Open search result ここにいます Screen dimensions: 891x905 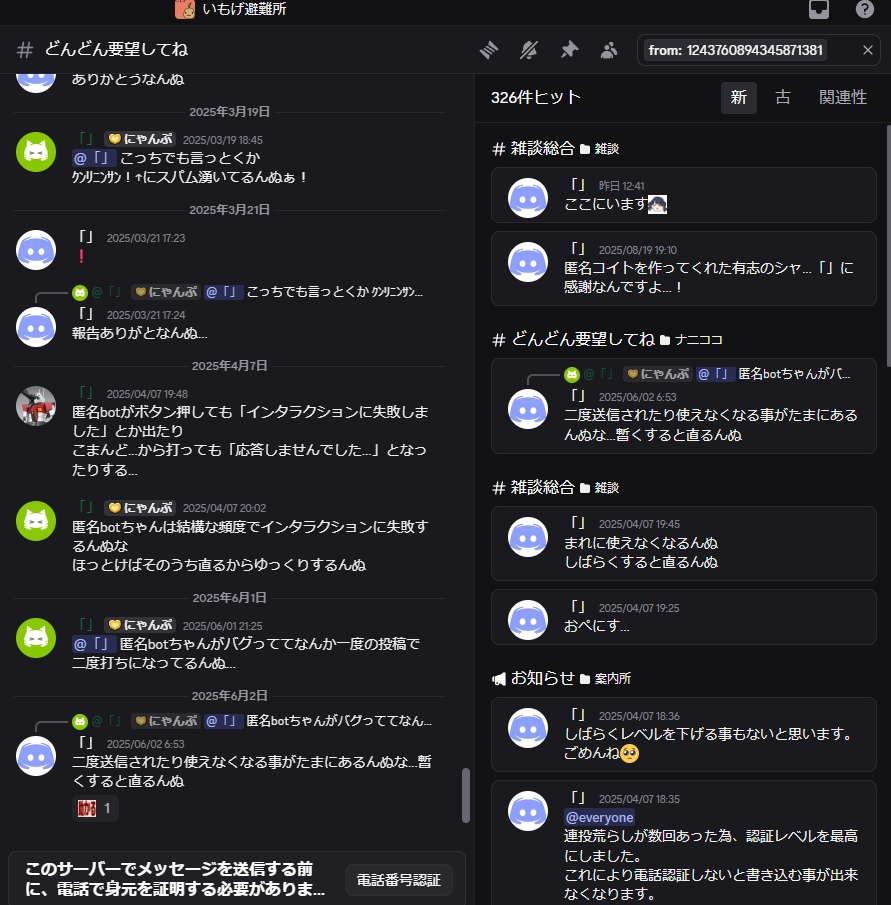tap(683, 195)
